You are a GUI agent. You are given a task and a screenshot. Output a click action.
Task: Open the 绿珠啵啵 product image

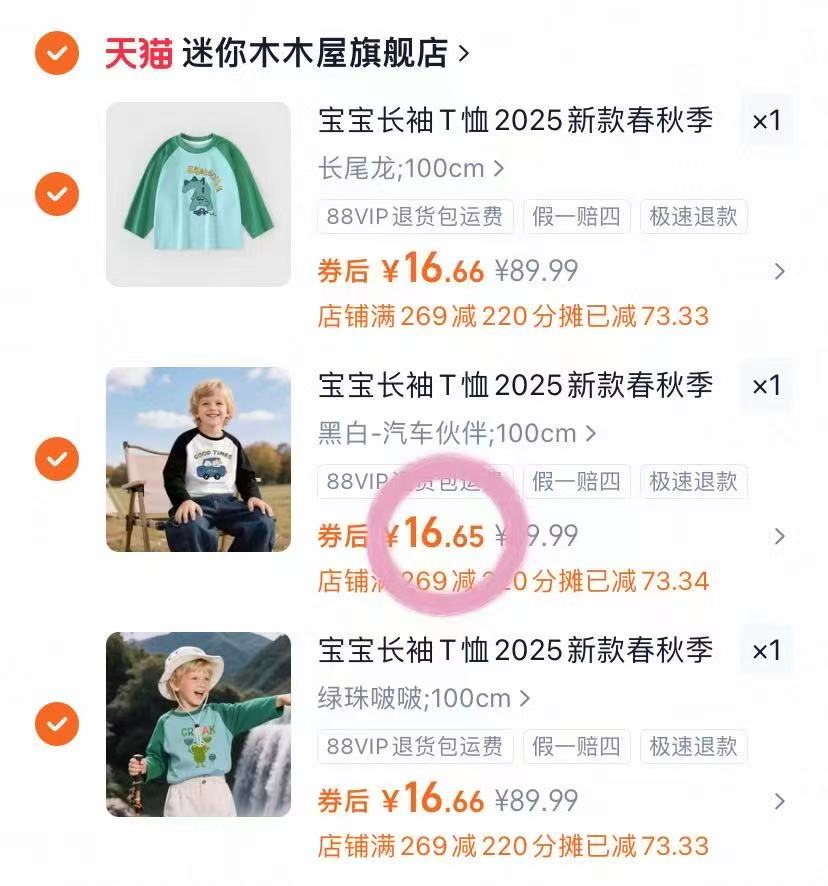click(x=198, y=724)
